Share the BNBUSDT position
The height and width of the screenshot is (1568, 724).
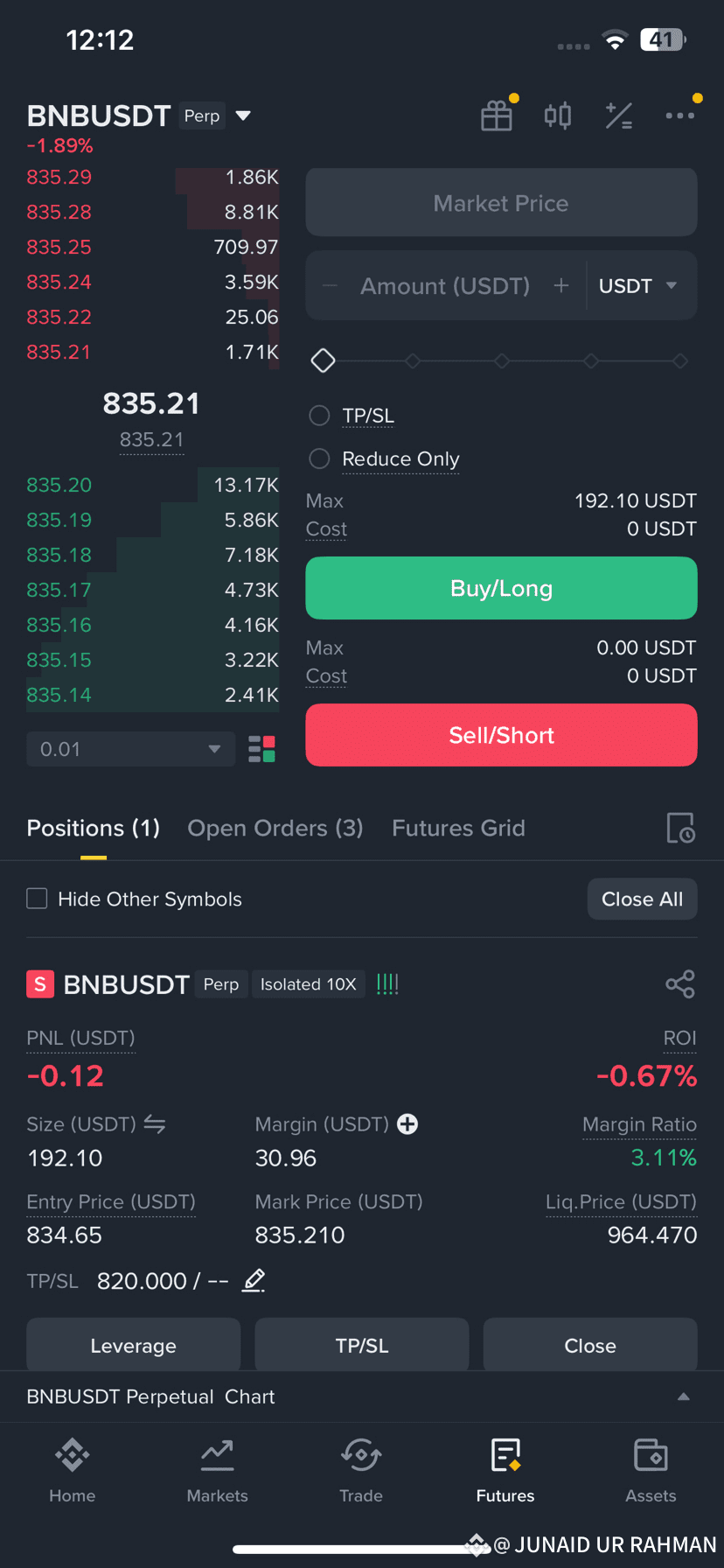point(679,984)
